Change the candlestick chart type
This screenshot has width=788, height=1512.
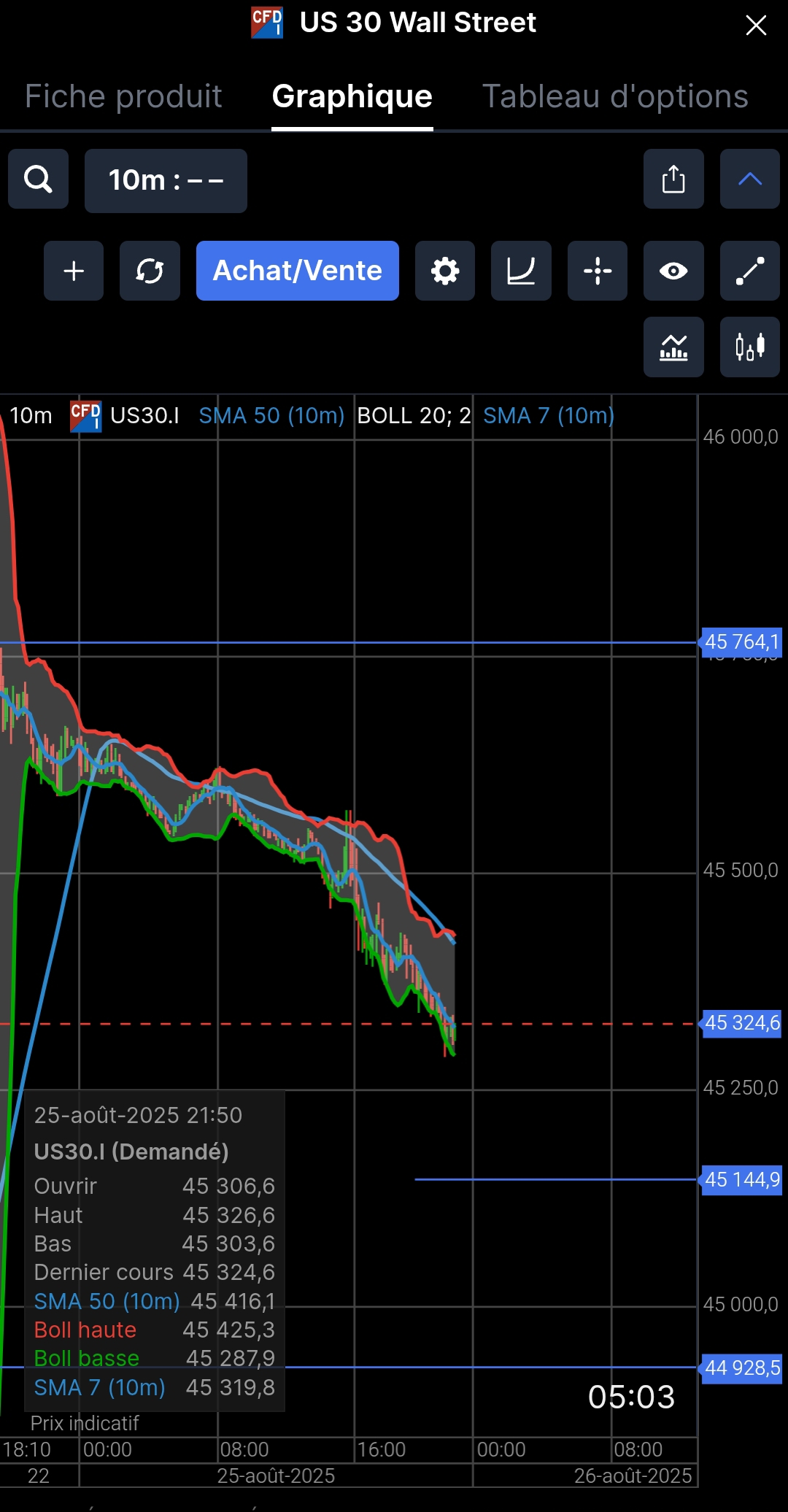749,347
